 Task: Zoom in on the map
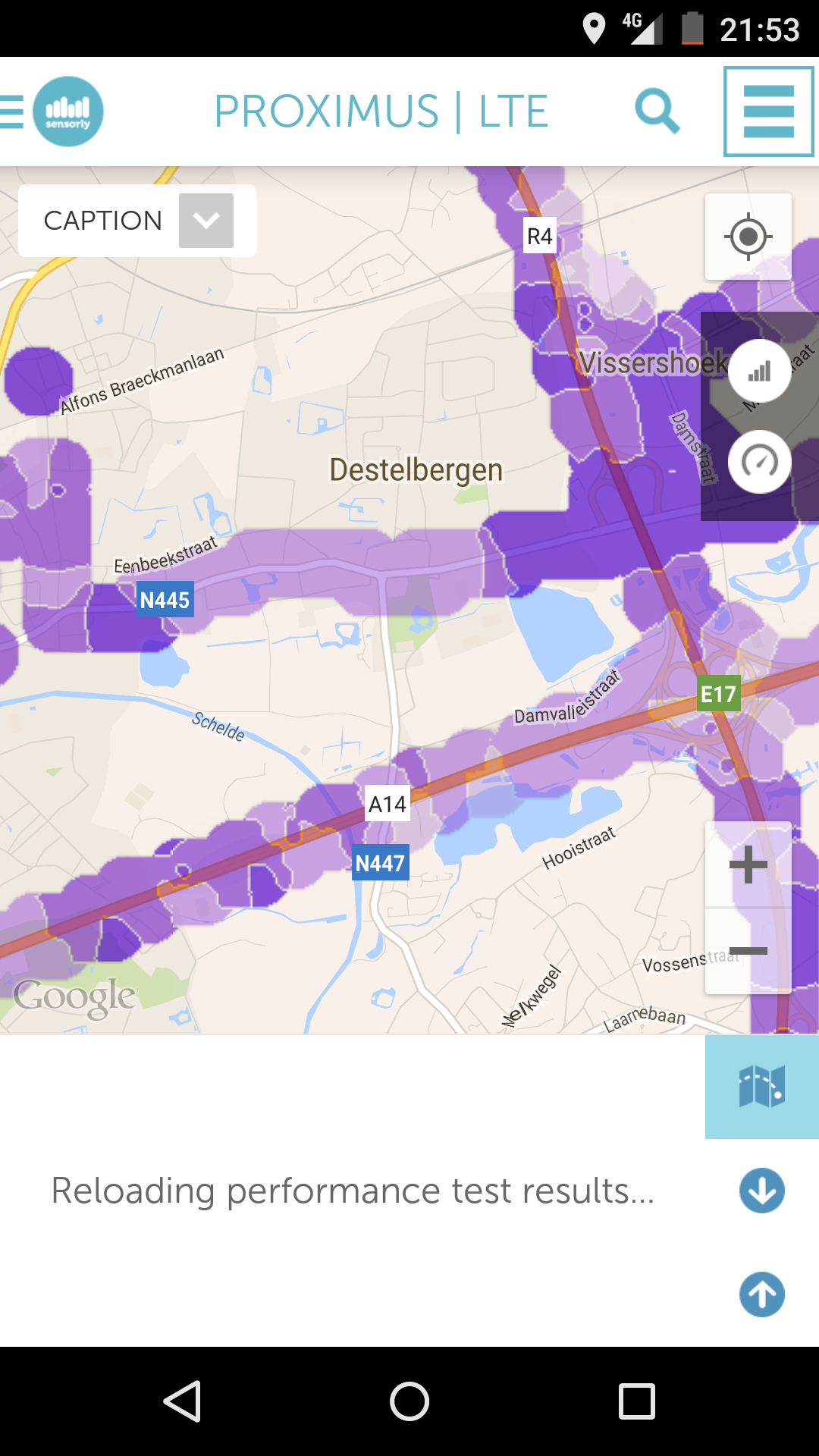[x=748, y=864]
